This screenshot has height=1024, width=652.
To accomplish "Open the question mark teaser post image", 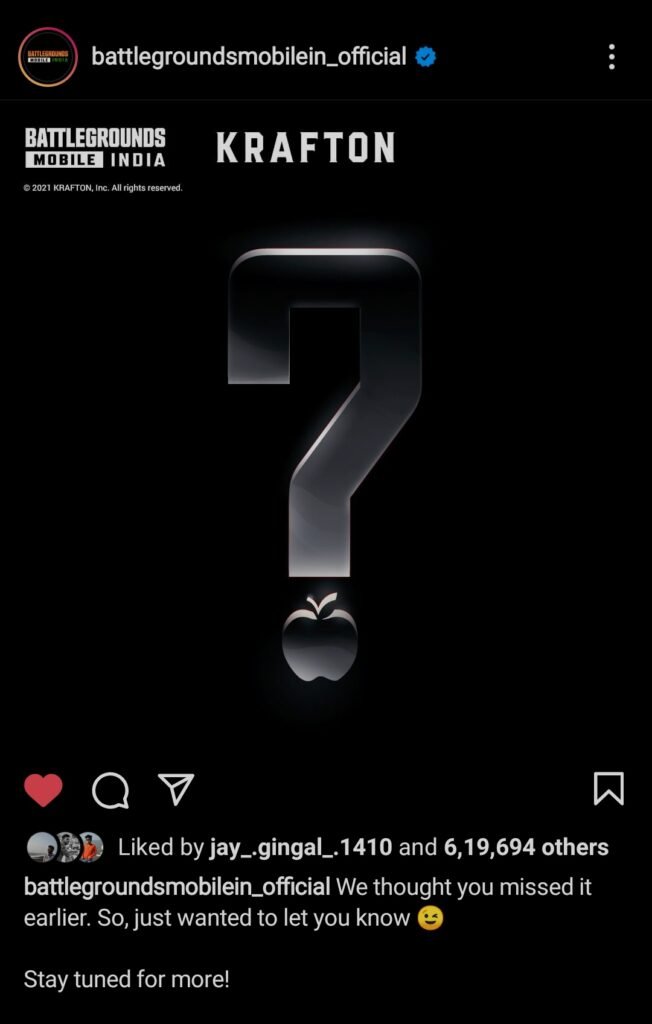I will tap(326, 450).
